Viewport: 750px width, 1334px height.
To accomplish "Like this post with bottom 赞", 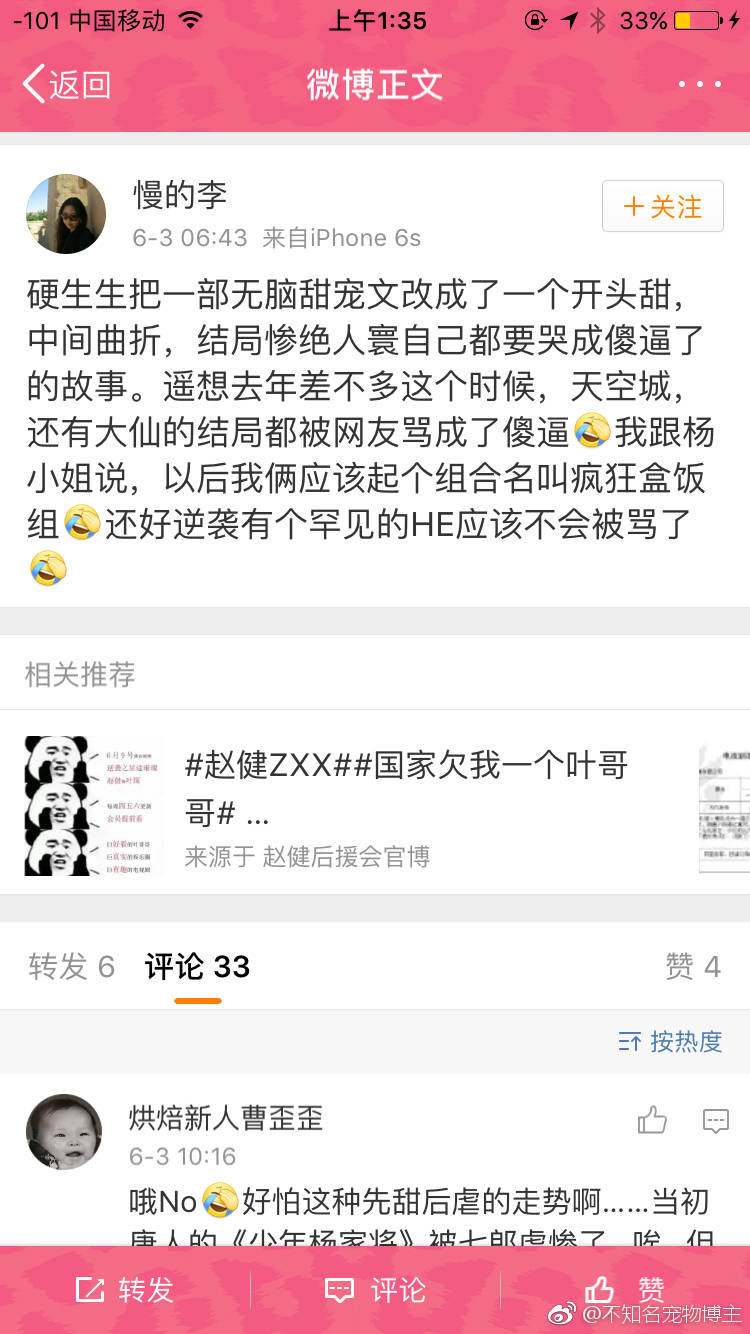I will click(x=625, y=1290).
